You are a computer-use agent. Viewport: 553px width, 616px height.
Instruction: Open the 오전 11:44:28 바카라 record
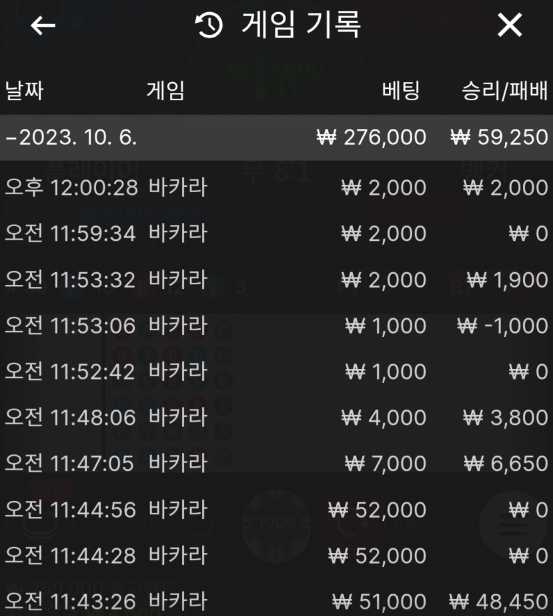tap(276, 556)
